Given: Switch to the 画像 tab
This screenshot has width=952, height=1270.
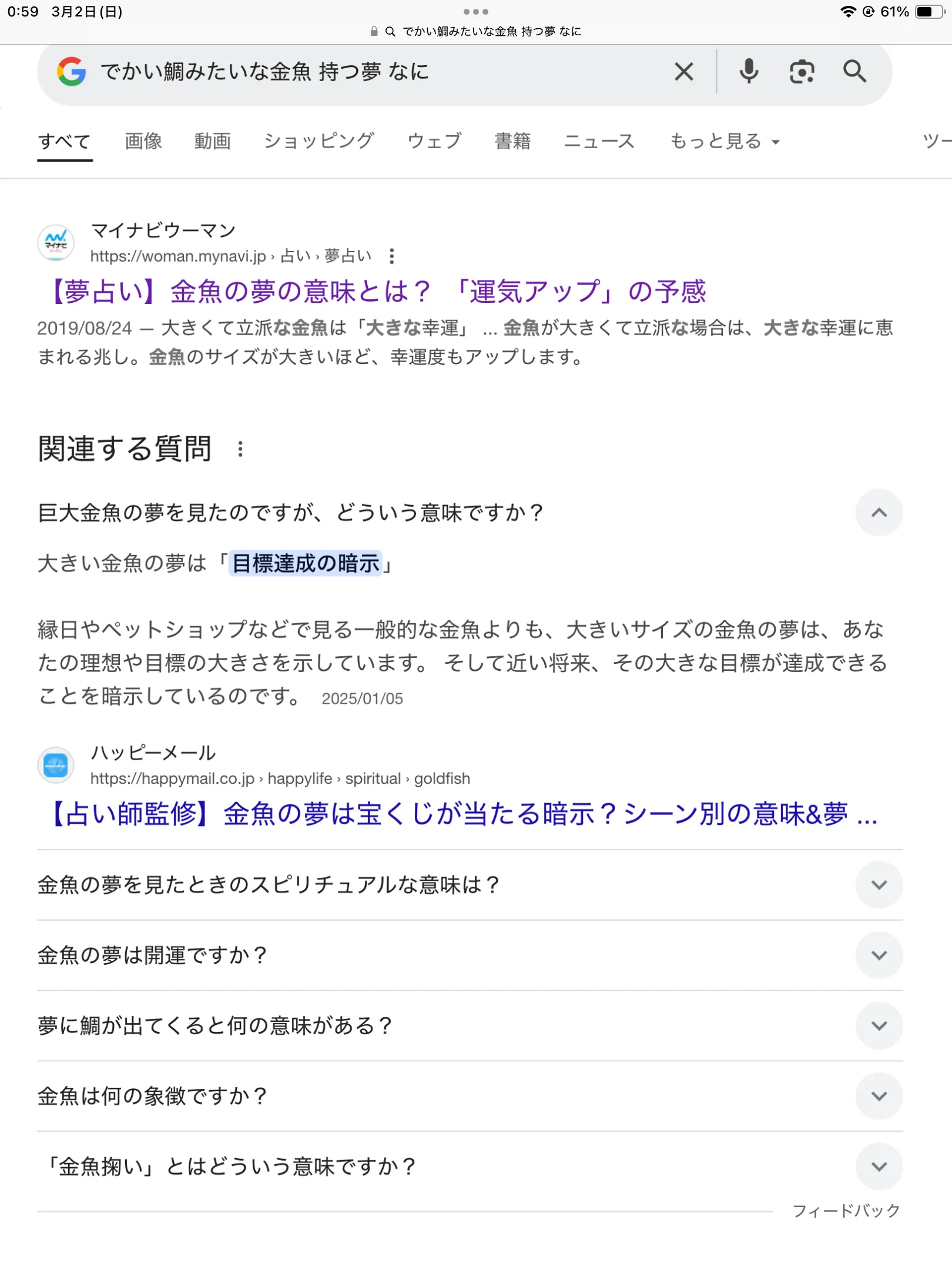Looking at the screenshot, I should click(143, 141).
